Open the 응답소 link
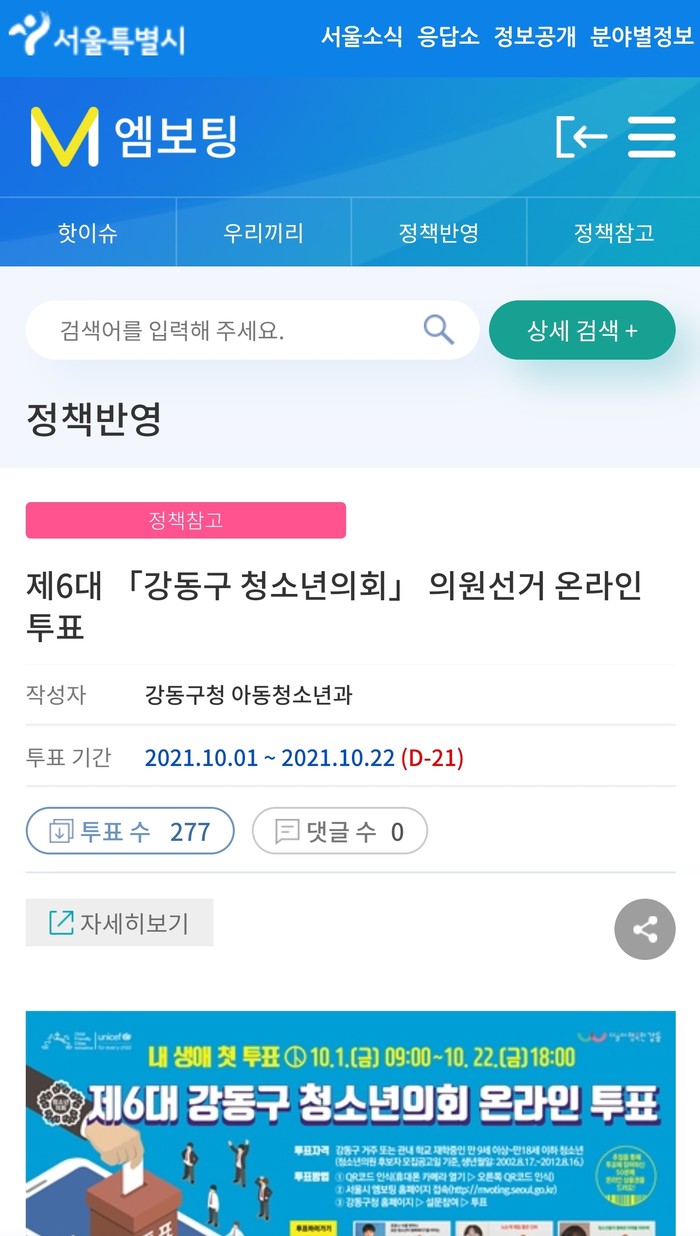The image size is (700, 1236). pyautogui.click(x=448, y=36)
